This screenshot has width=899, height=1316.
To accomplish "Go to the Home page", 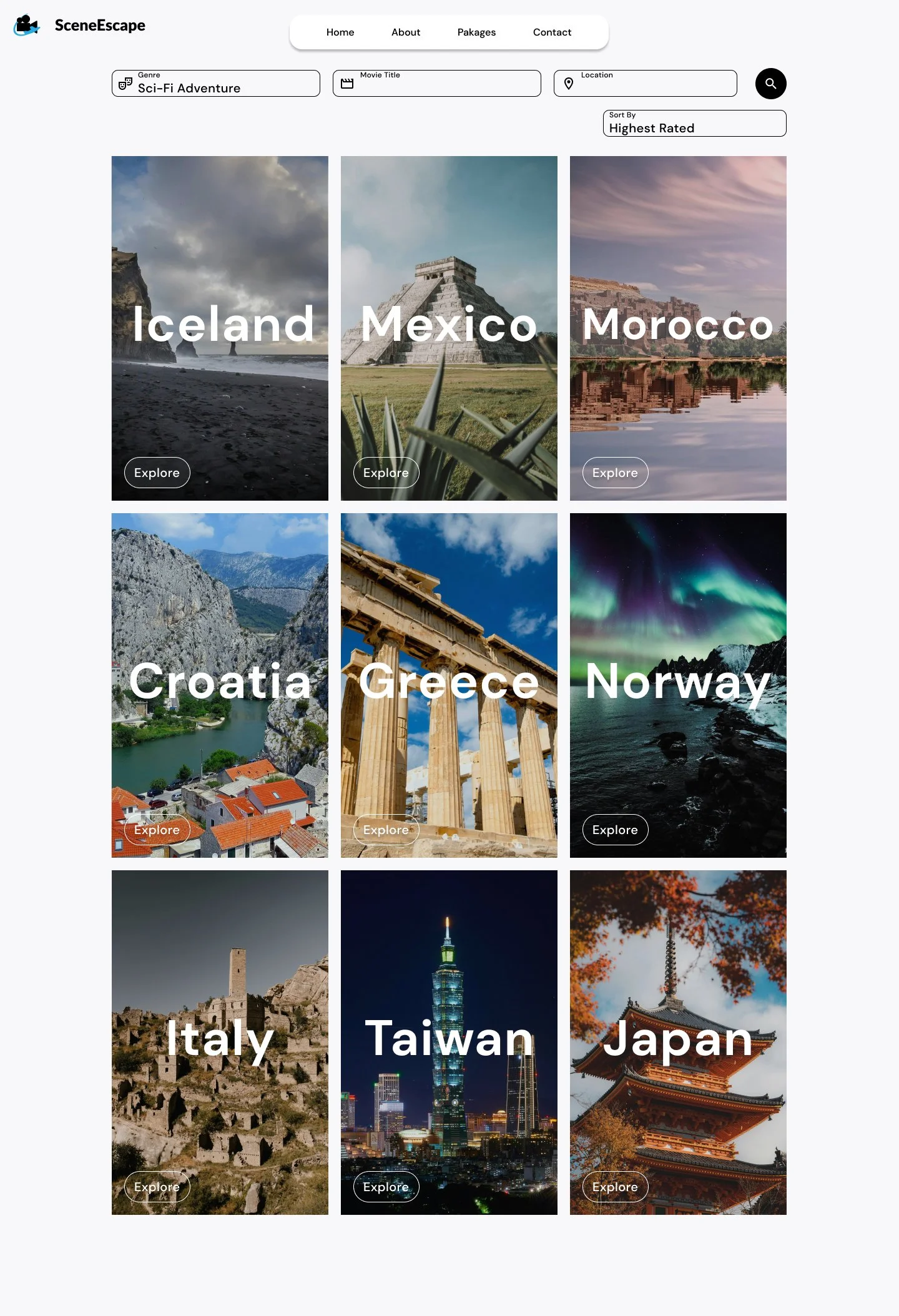I will point(340,32).
